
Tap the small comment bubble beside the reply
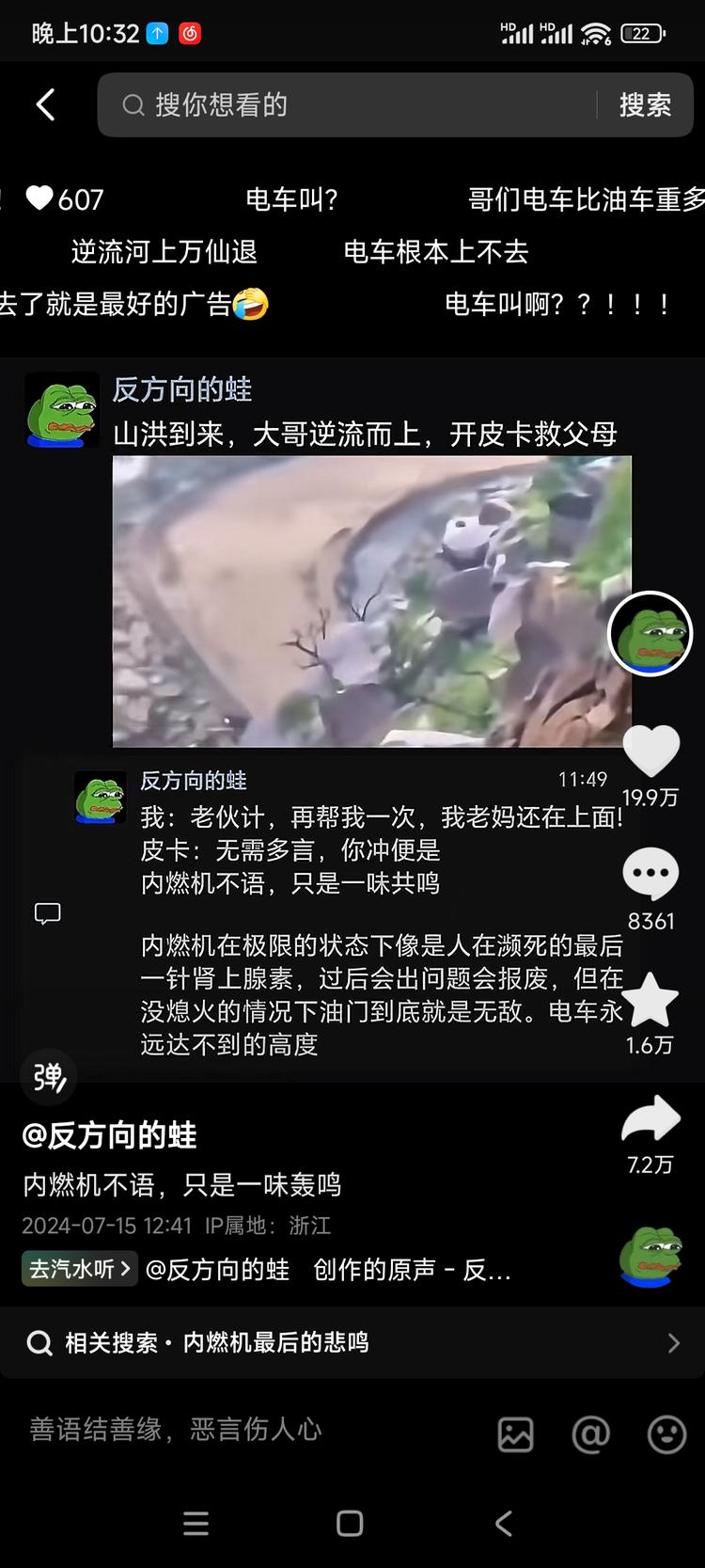pyautogui.click(x=47, y=913)
